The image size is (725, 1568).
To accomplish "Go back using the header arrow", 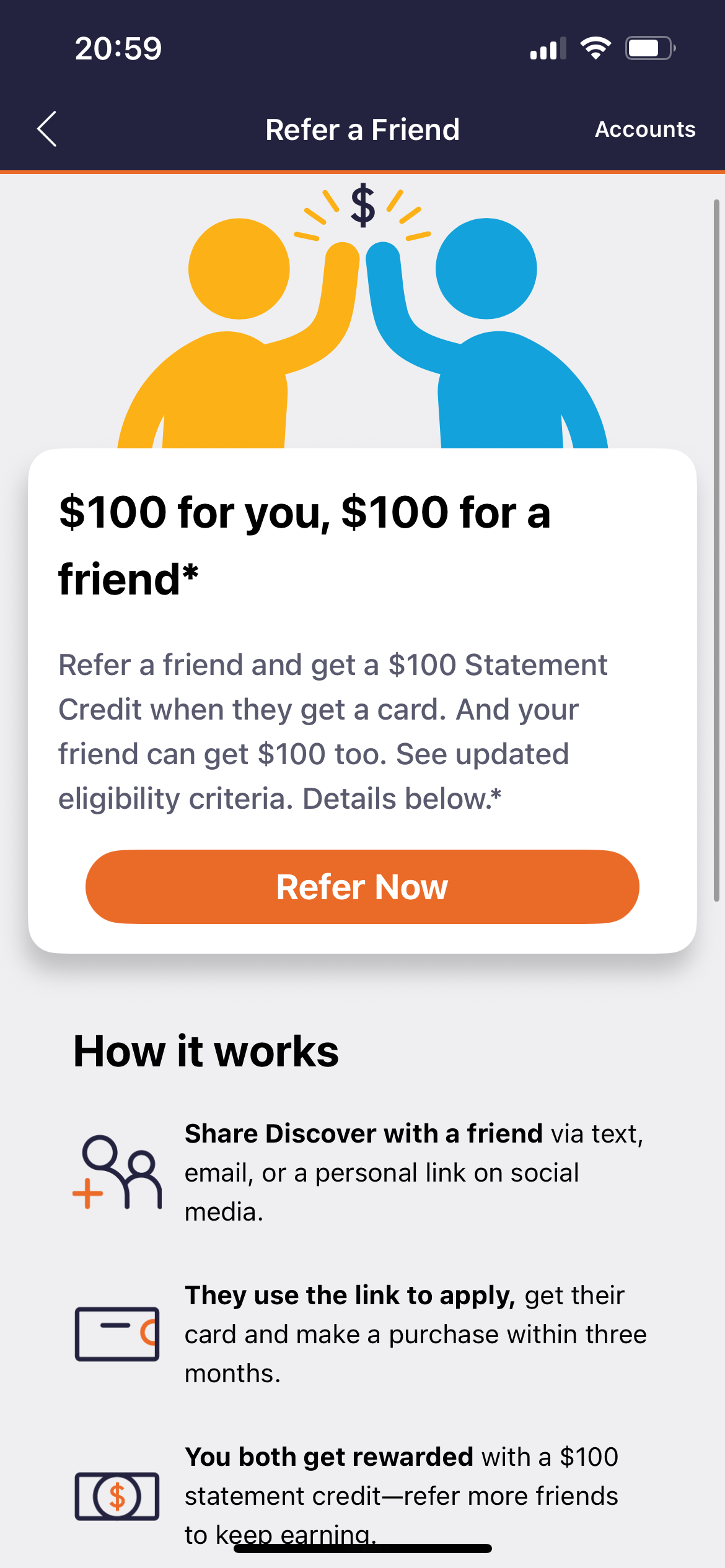I will [x=47, y=129].
